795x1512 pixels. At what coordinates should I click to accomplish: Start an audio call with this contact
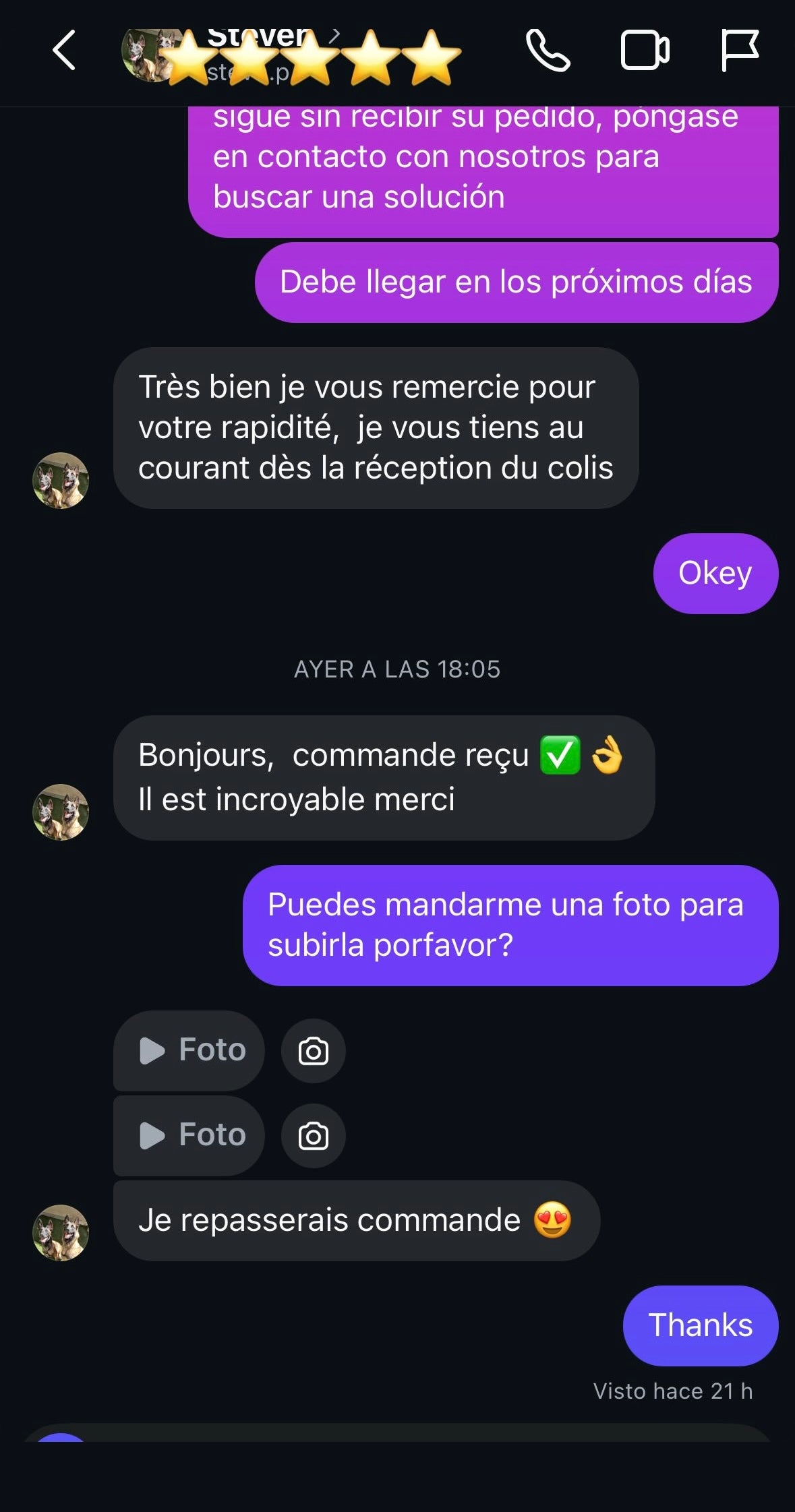point(548,51)
